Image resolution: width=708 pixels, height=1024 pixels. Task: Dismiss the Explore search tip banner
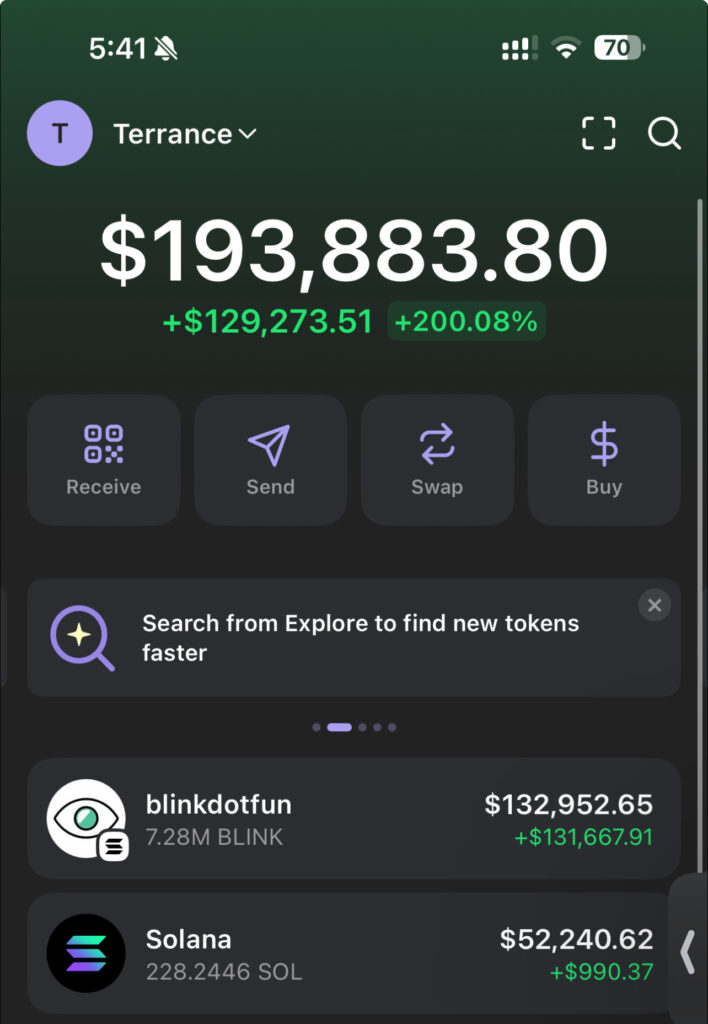[x=654, y=605]
